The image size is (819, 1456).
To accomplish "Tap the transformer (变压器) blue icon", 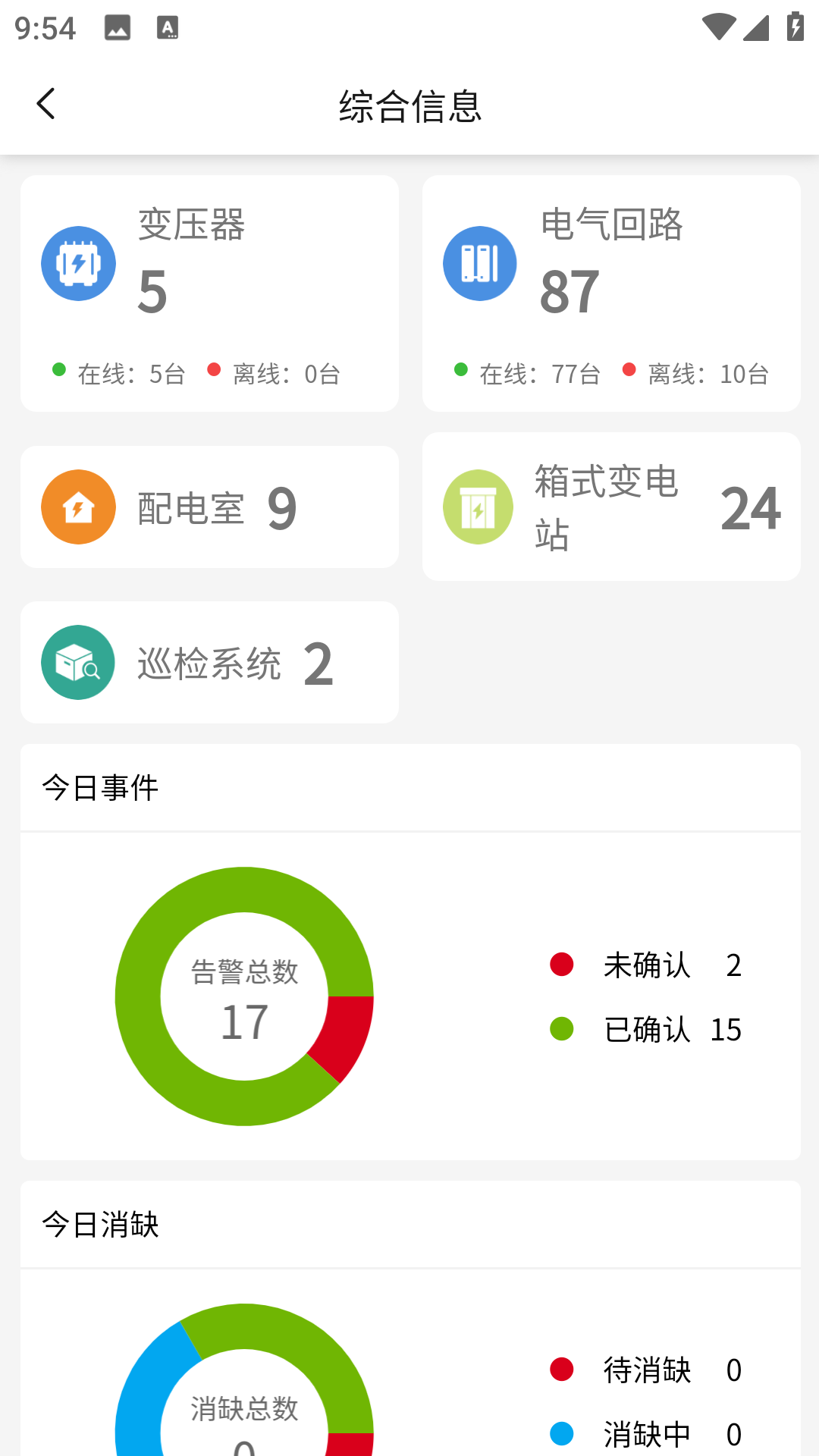I will click(77, 263).
